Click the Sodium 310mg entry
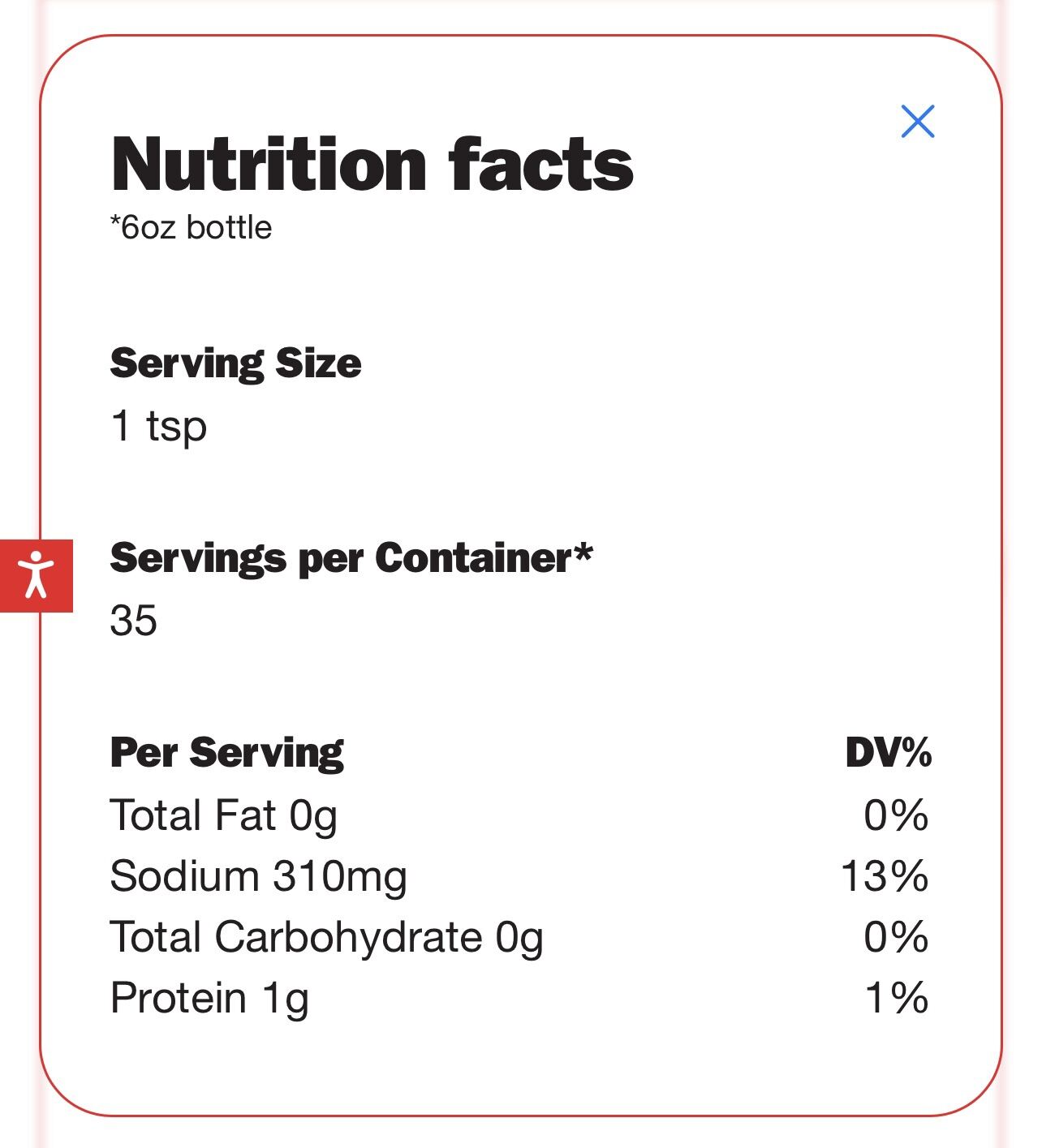The width and height of the screenshot is (1042, 1148). pos(258,876)
